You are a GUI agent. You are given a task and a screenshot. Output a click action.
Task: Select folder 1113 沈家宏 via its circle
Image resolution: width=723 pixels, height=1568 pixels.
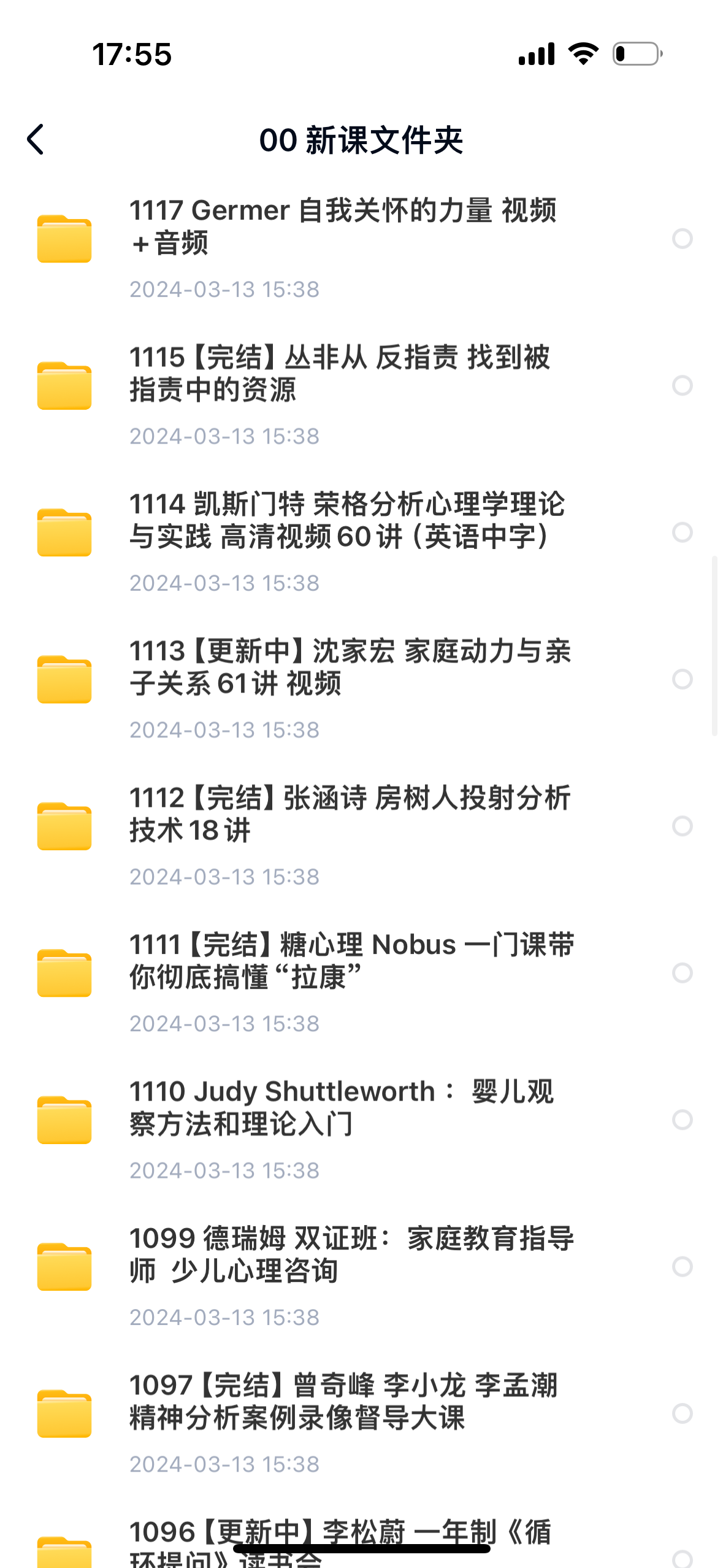682,679
